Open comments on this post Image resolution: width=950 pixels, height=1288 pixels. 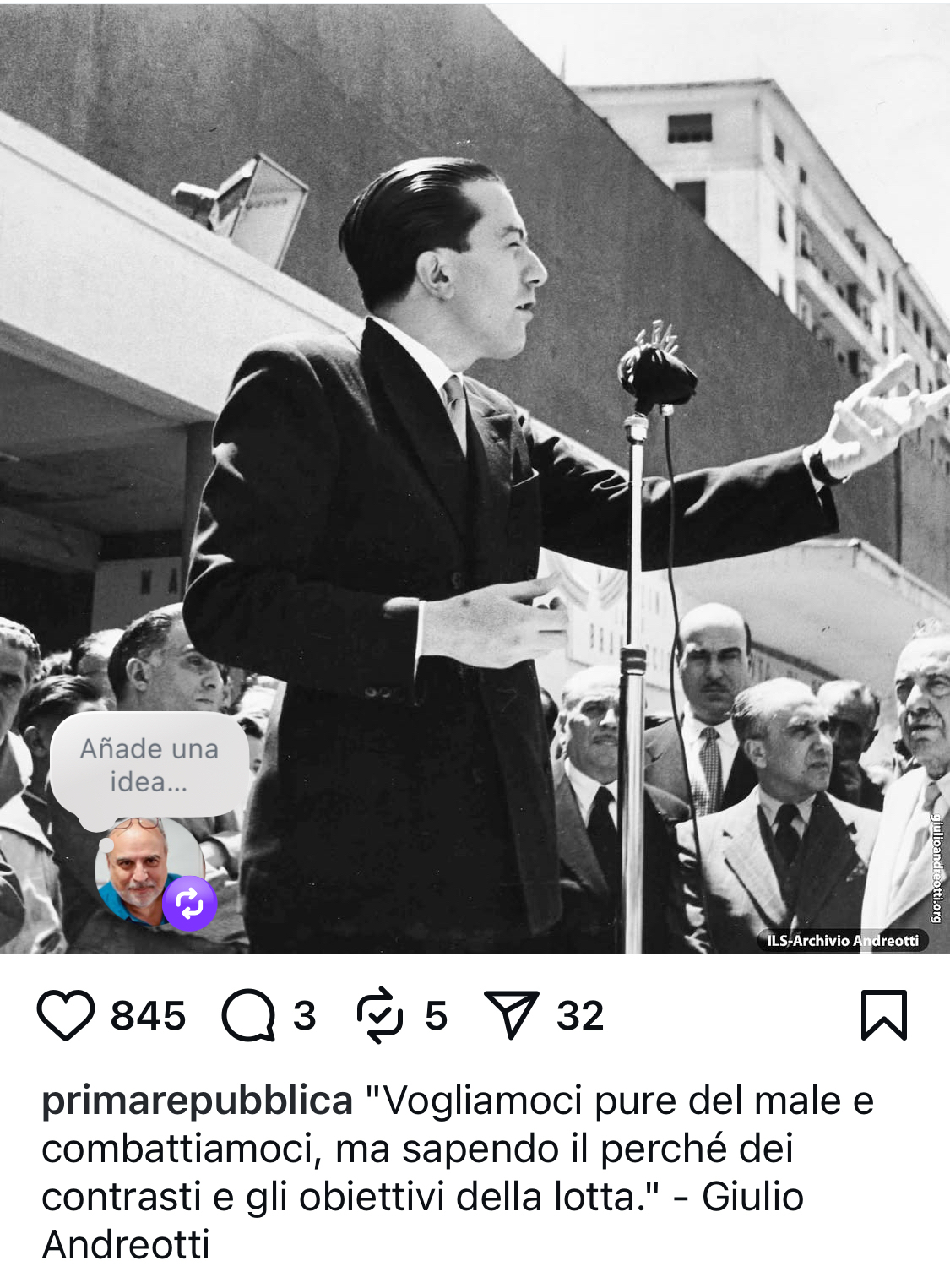[248, 1015]
